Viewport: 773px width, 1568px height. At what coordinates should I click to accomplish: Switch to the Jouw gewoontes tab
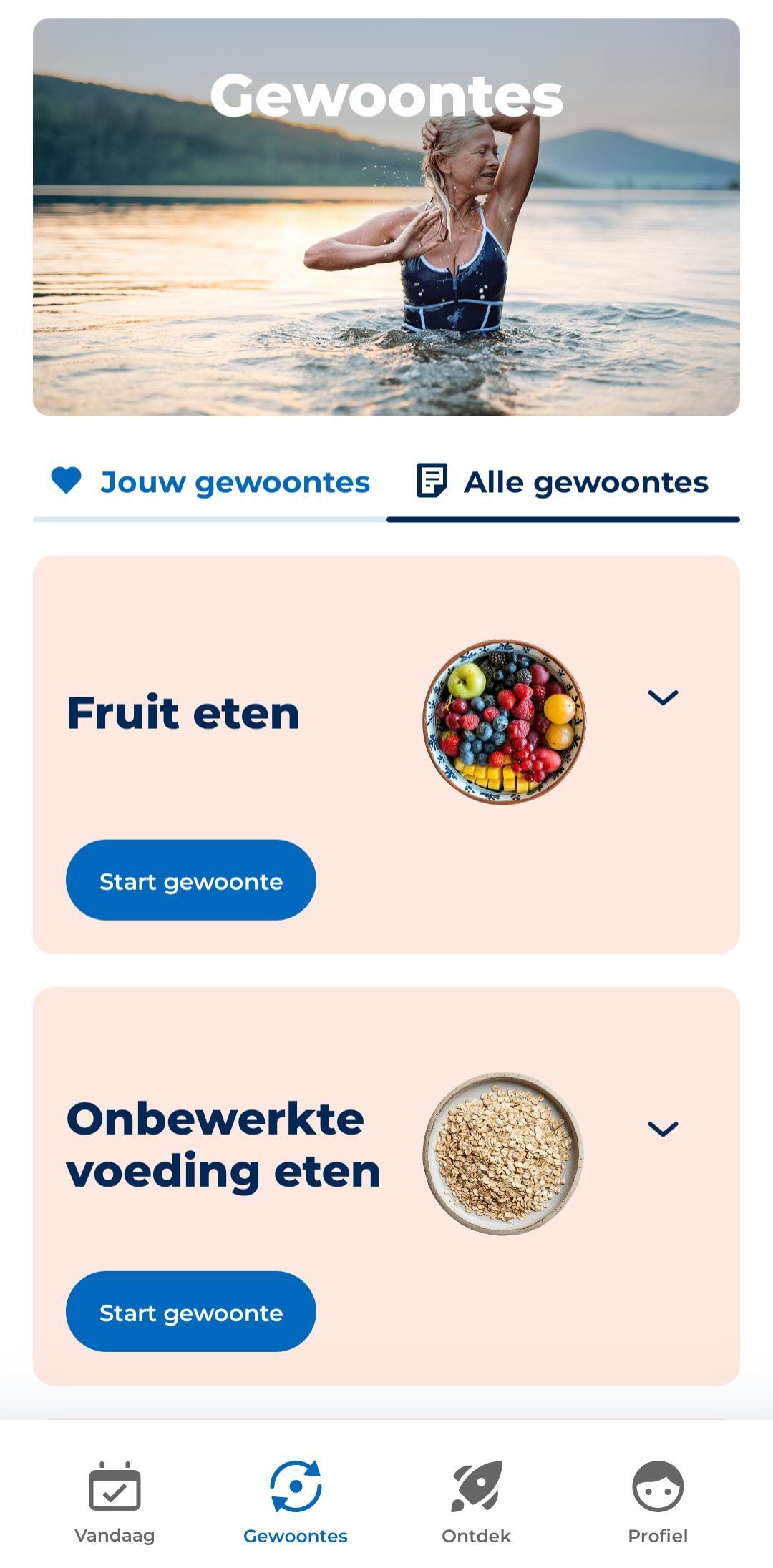pyautogui.click(x=210, y=482)
